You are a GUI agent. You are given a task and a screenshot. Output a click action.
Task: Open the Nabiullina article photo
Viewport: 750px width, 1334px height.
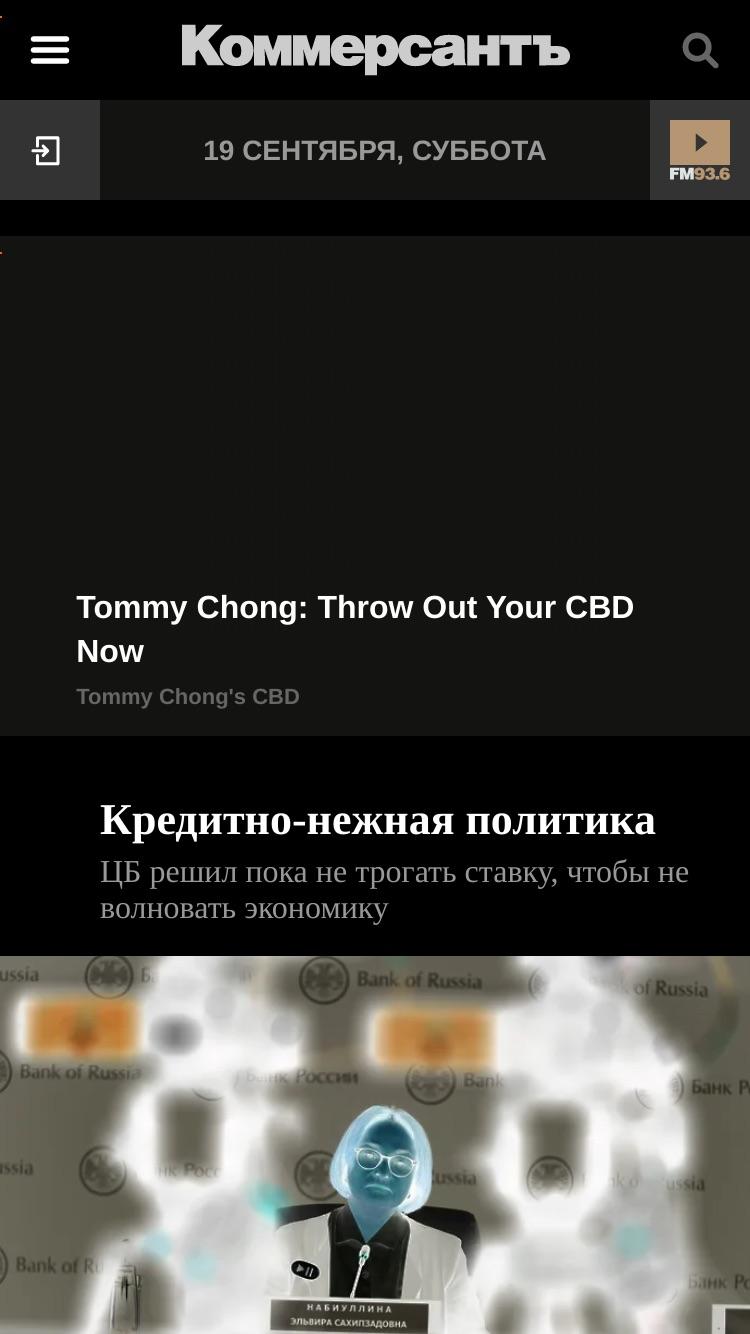click(375, 1145)
